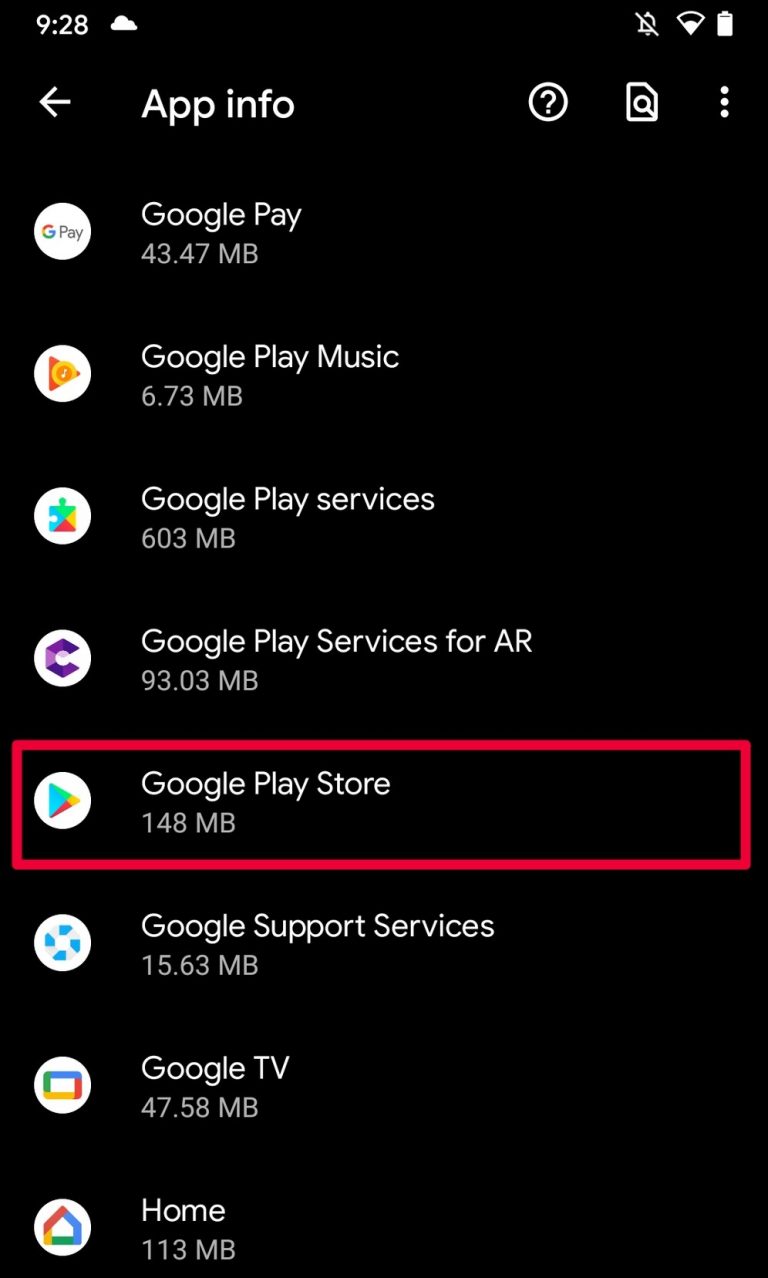This screenshot has width=768, height=1278.
Task: Select the Google Play services icon
Action: coord(62,516)
